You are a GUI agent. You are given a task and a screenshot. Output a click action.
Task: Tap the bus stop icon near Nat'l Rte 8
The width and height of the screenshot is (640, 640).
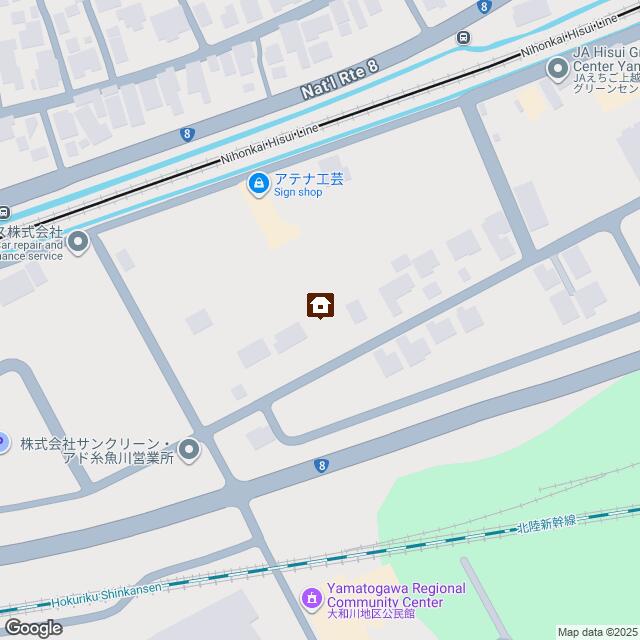[463, 37]
